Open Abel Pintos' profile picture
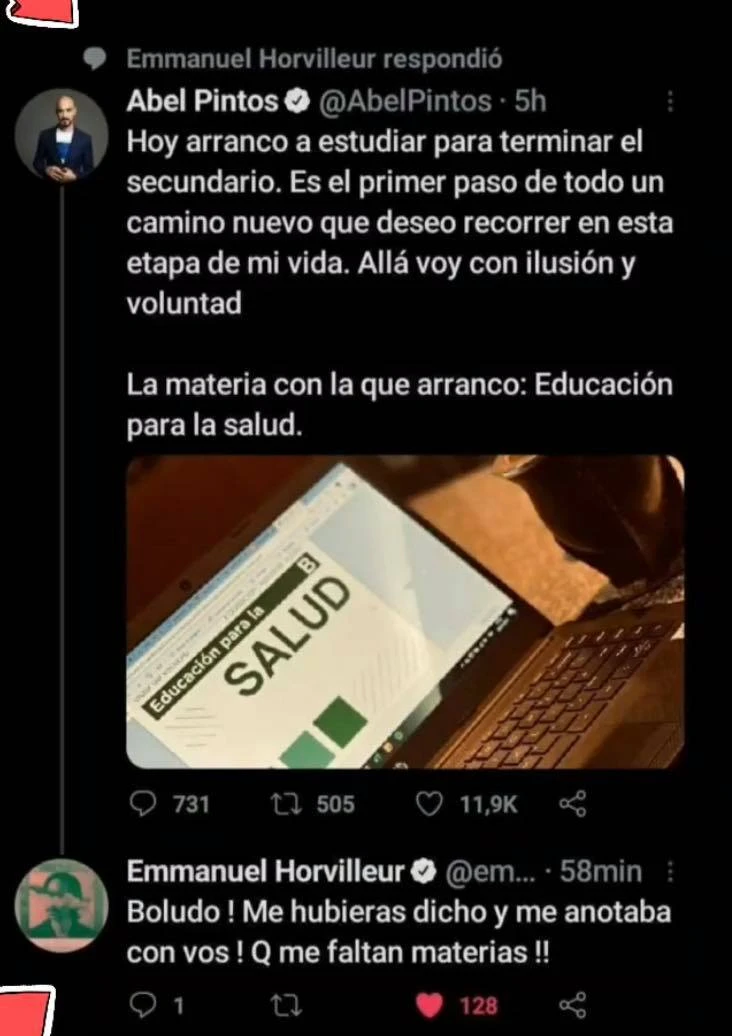 63,136
